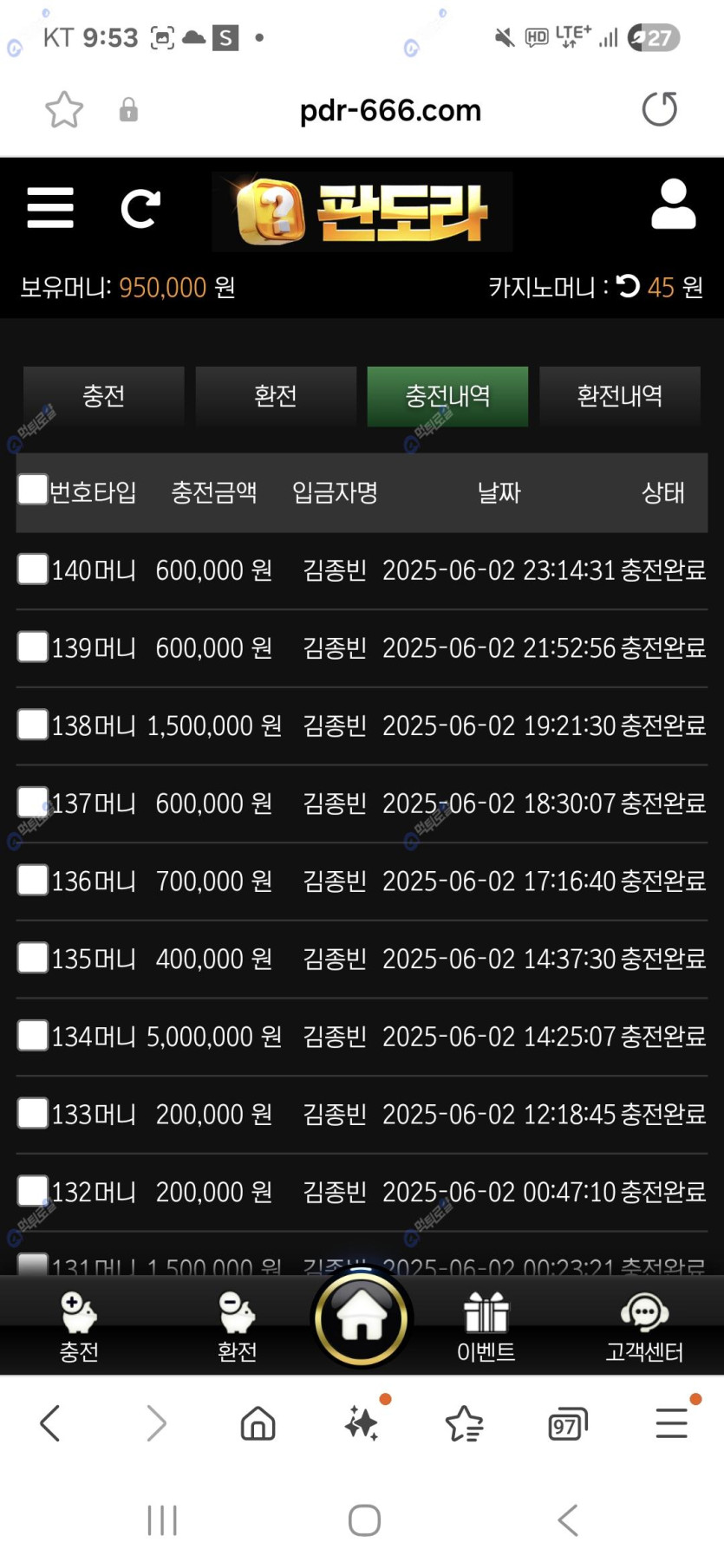Screen dimensions: 724x1568
Task: Open 고객센터 support
Action: (644, 1326)
